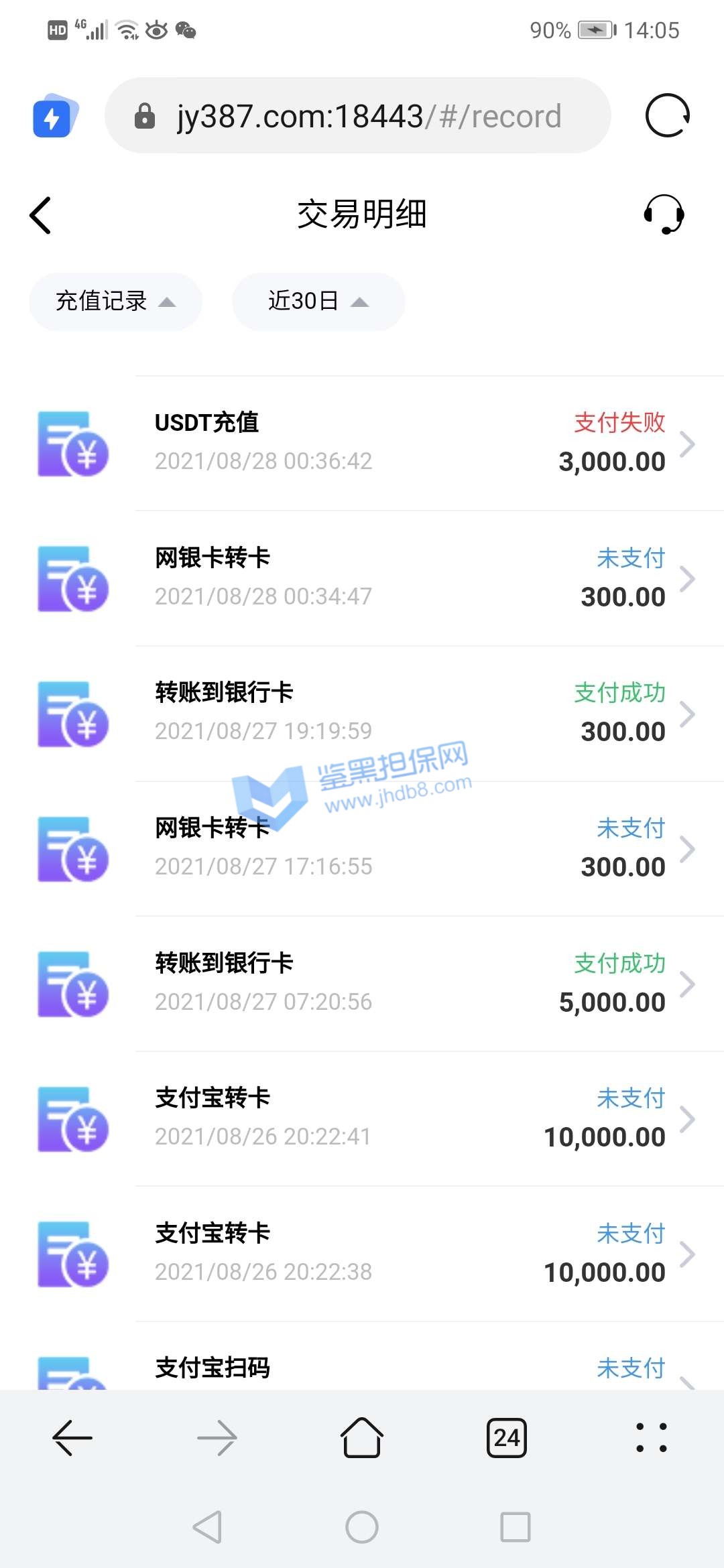The width and height of the screenshot is (724, 1568).
Task: Open the browser's lightning shortcut icon
Action: point(54,117)
